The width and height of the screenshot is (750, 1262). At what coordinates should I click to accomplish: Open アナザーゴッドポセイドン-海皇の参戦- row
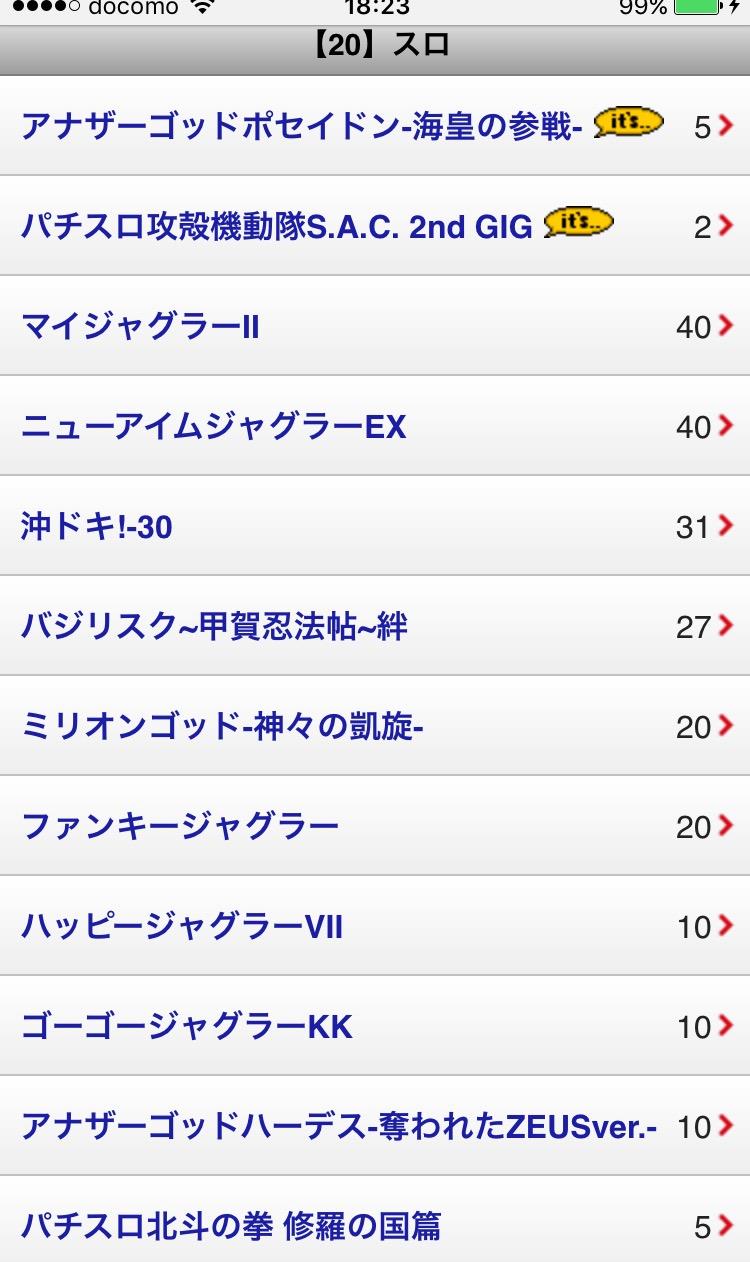pyautogui.click(x=375, y=126)
